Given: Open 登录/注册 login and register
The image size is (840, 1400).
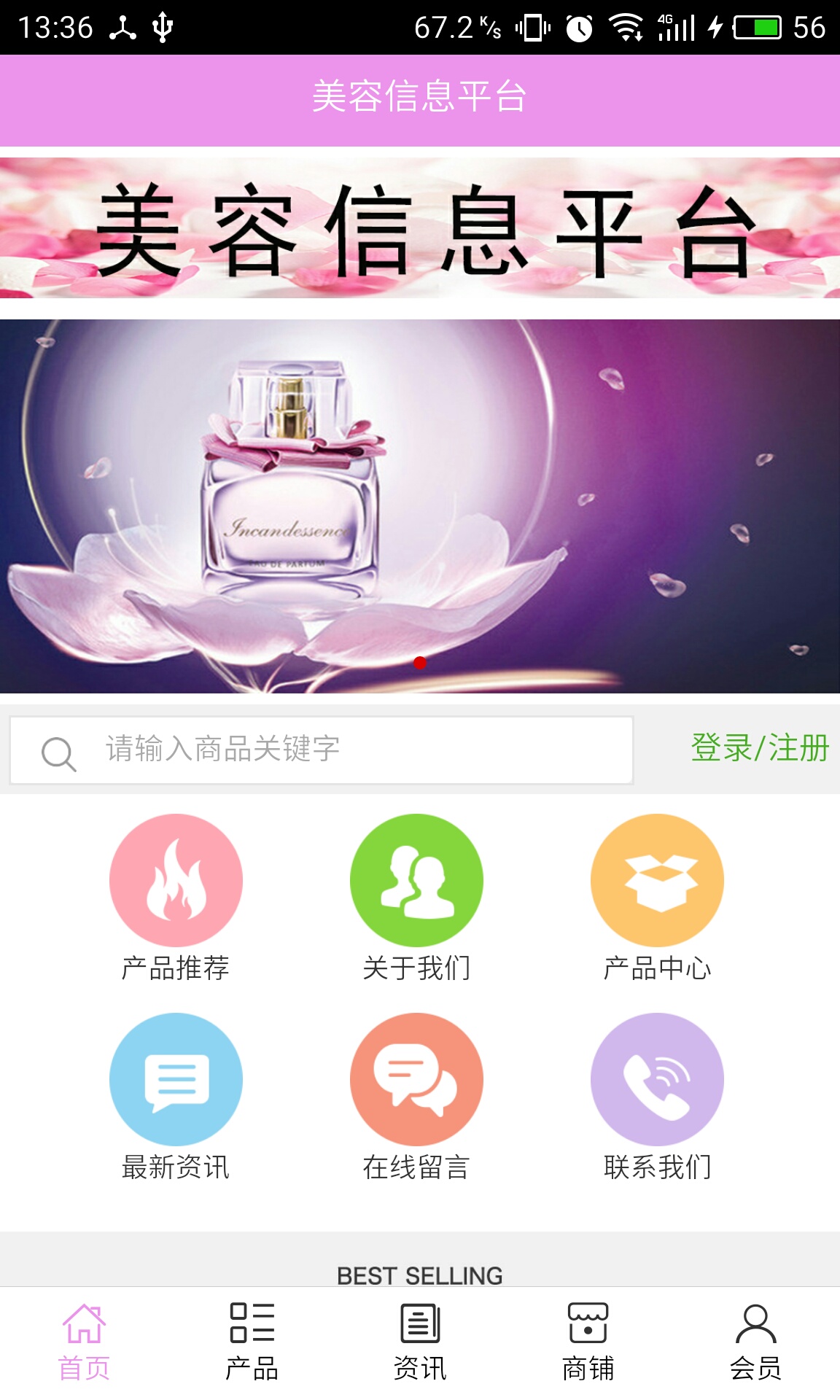Looking at the screenshot, I should [x=759, y=748].
